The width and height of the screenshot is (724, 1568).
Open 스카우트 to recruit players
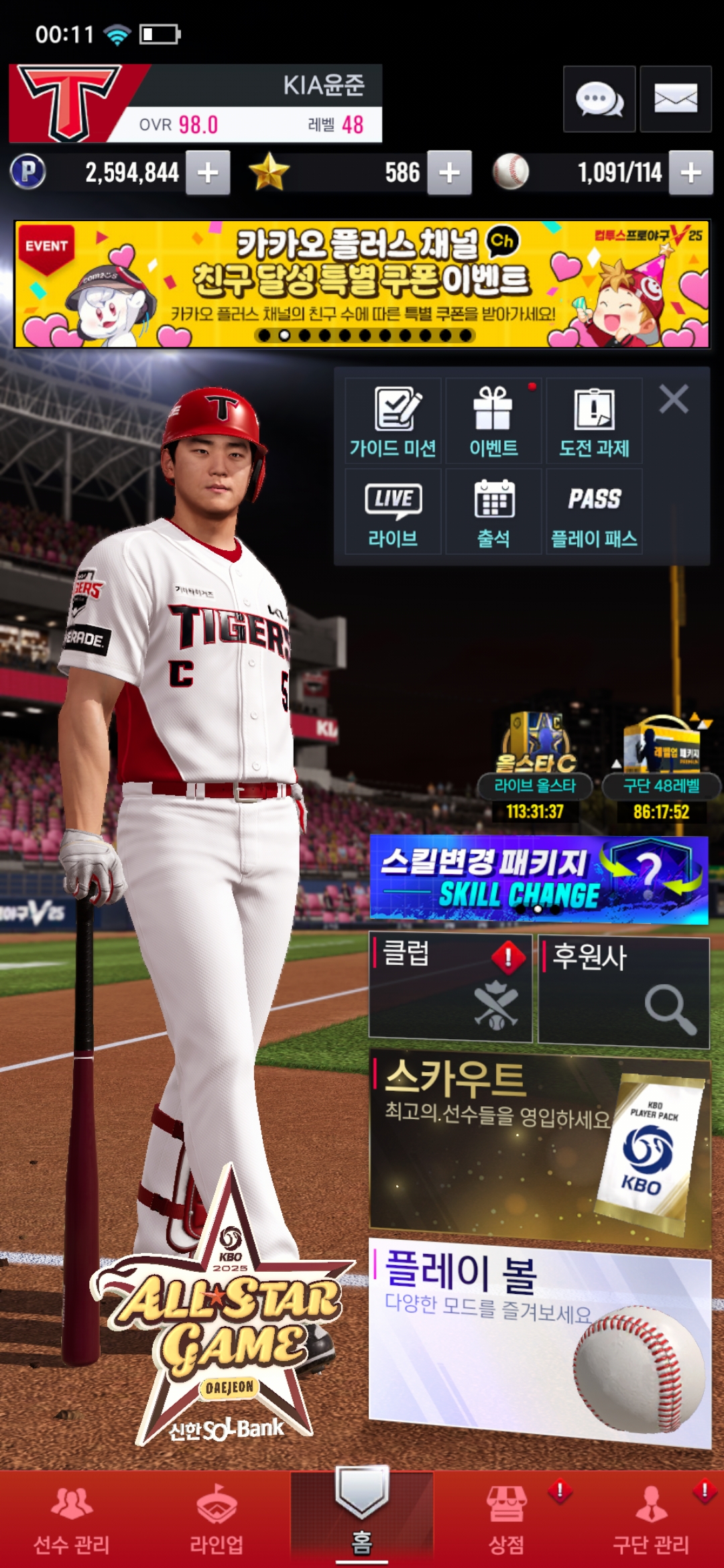click(539, 1147)
